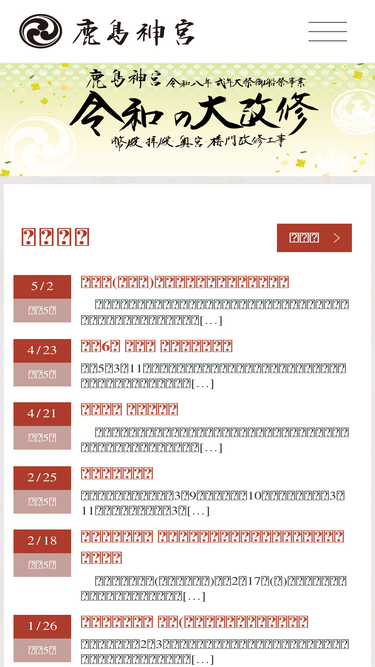The width and height of the screenshot is (375, 667).
Task: Open the hamburger menu
Action: pos(327,31)
